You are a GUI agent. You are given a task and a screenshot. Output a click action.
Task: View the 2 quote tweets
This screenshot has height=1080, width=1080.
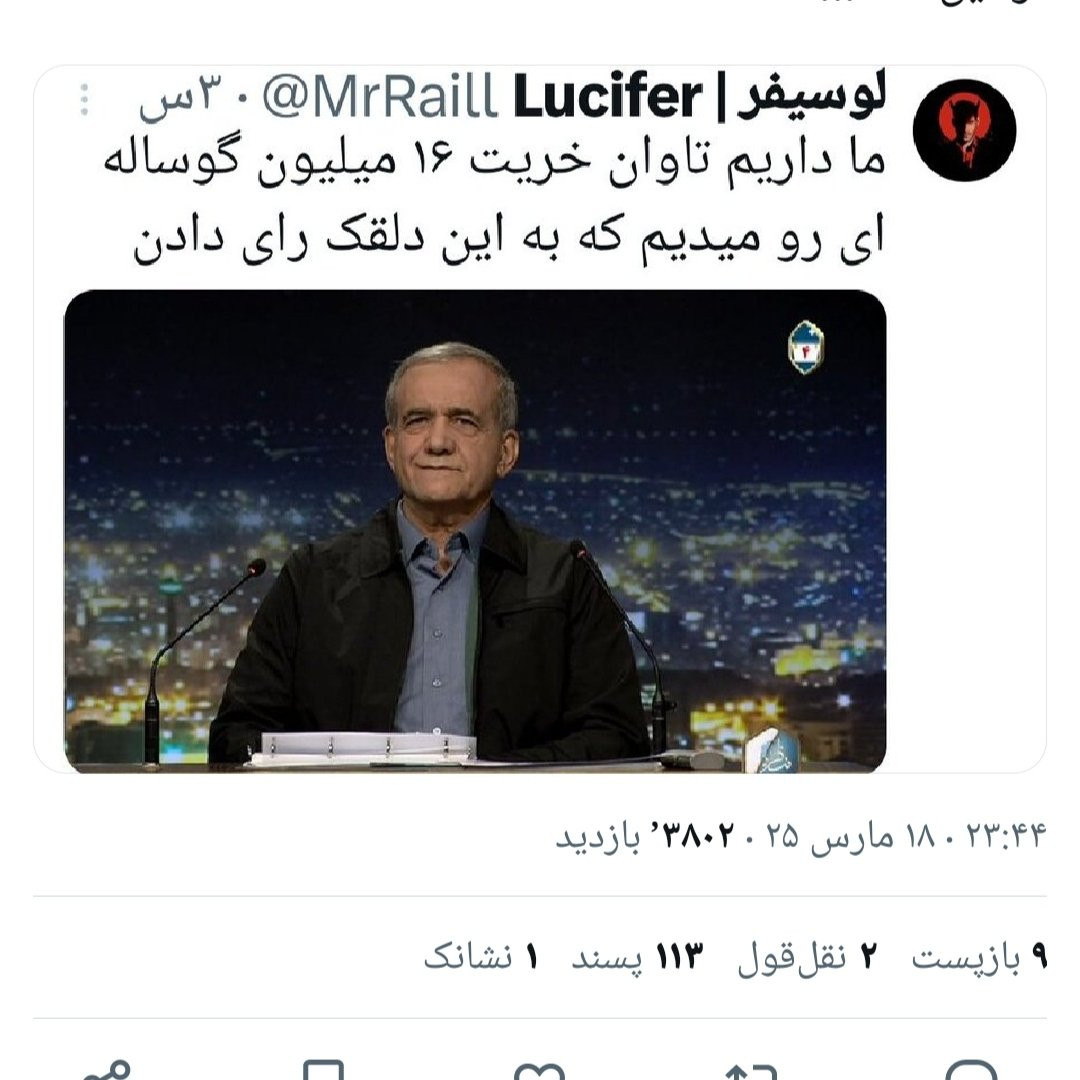[806, 958]
